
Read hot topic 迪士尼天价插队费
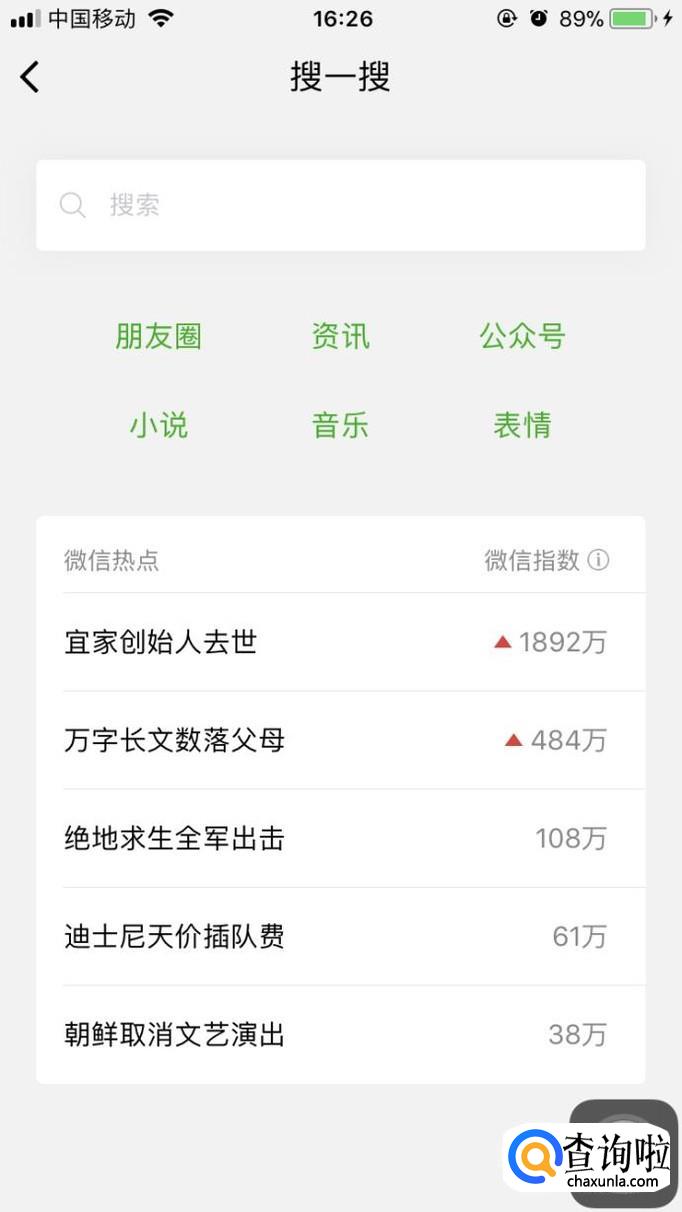[340, 936]
